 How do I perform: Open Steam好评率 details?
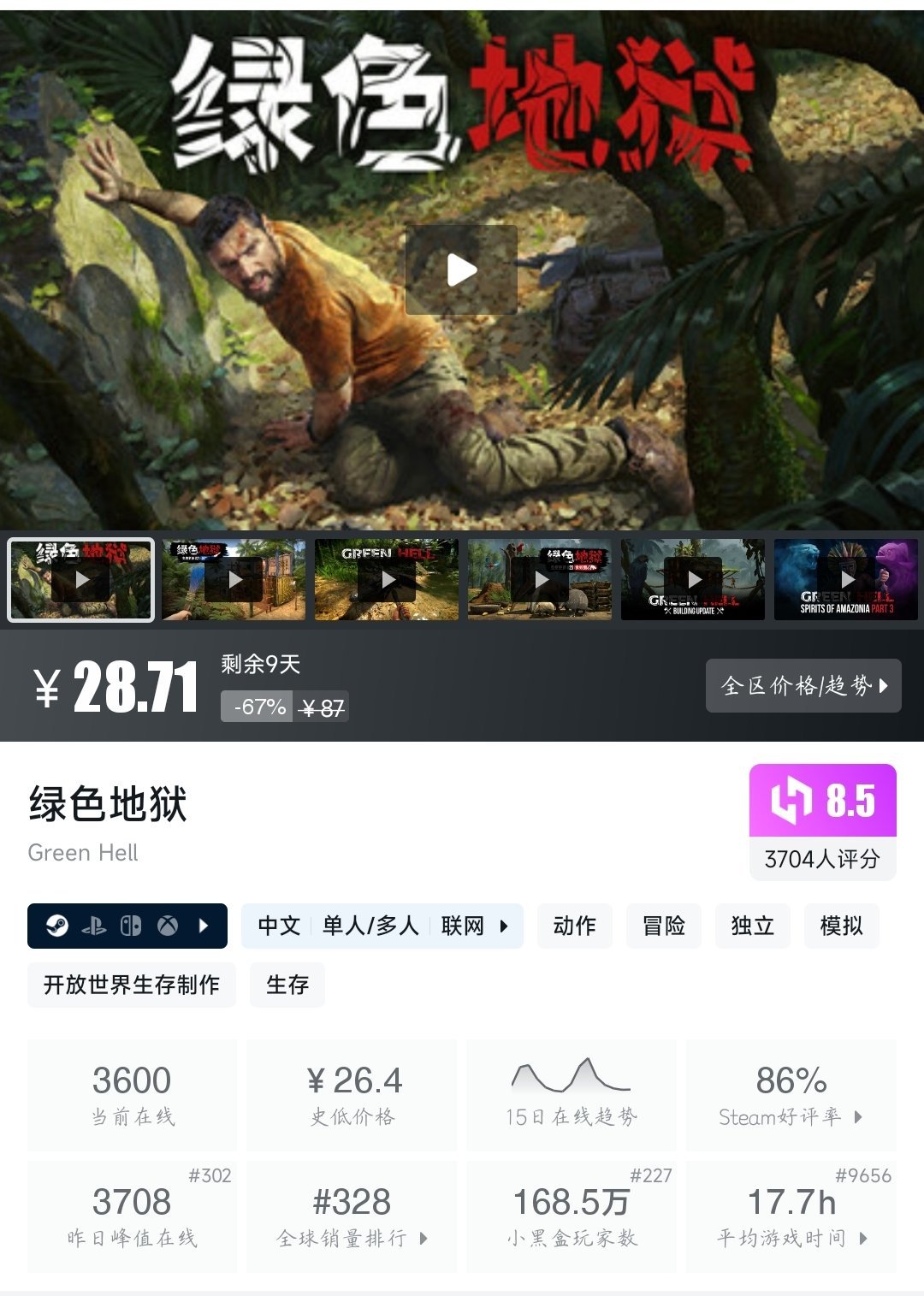(x=791, y=1096)
